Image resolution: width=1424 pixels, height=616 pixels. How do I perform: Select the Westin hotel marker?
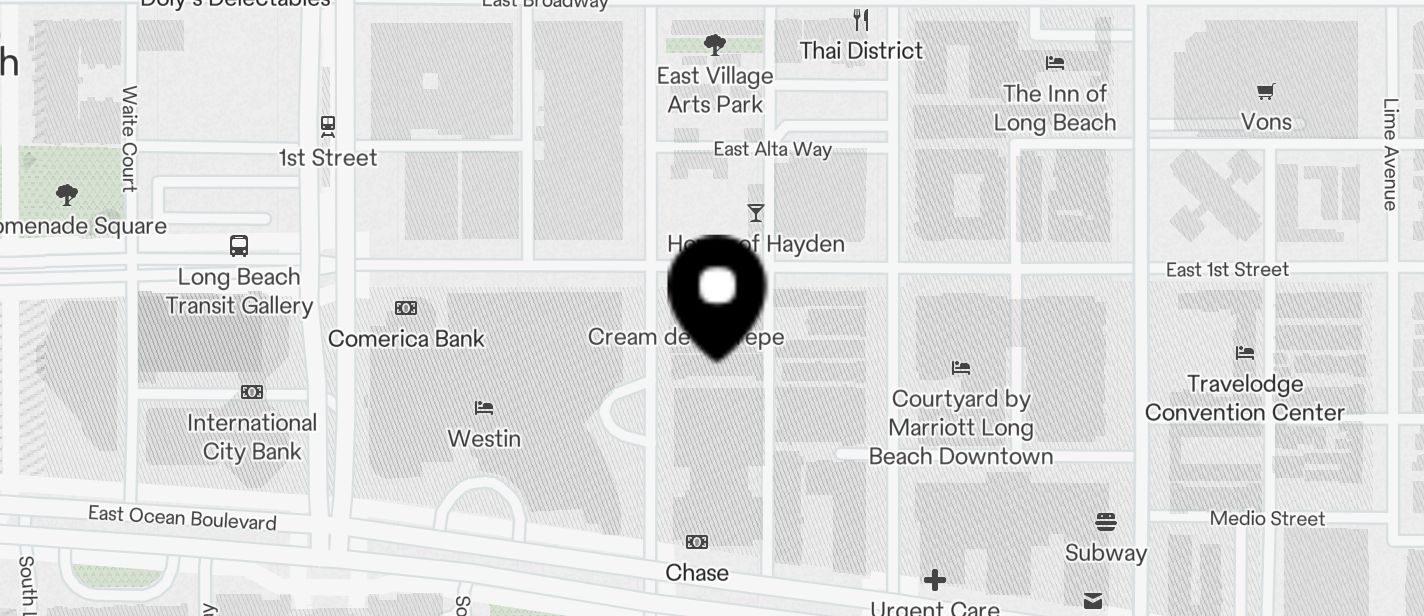pos(484,408)
